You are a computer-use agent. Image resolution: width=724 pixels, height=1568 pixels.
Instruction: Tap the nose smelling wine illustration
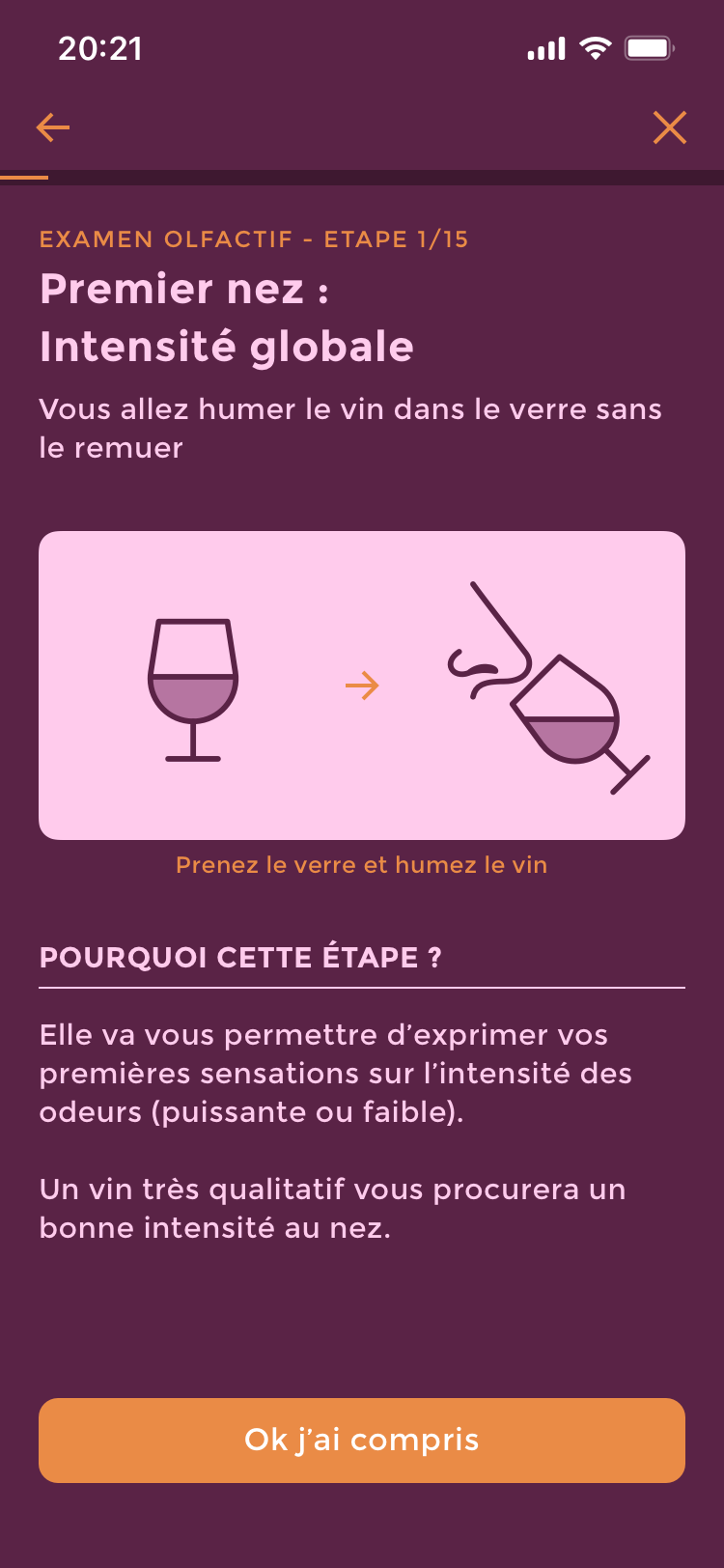tap(550, 686)
